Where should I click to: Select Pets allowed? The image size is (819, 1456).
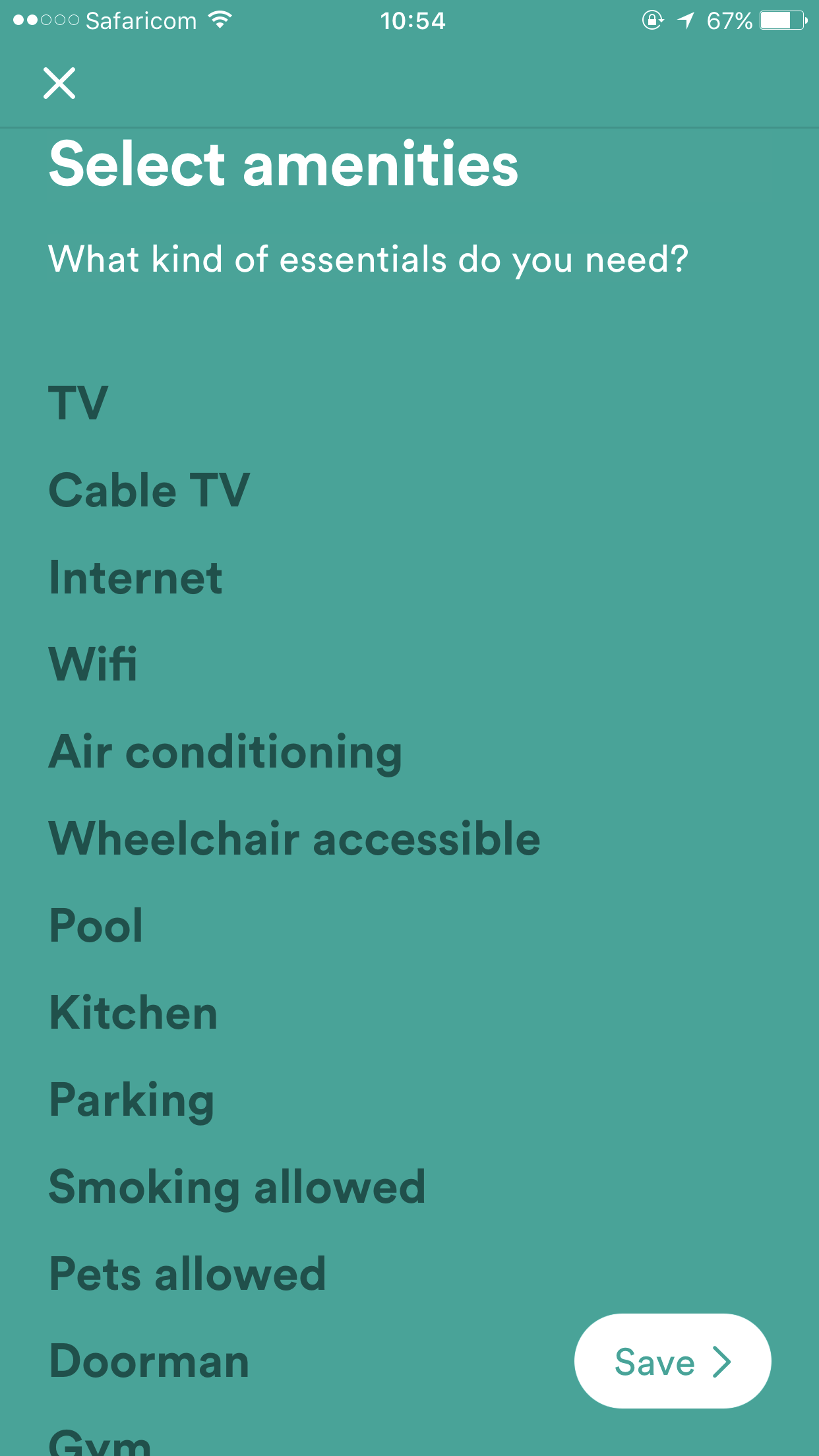click(188, 1274)
